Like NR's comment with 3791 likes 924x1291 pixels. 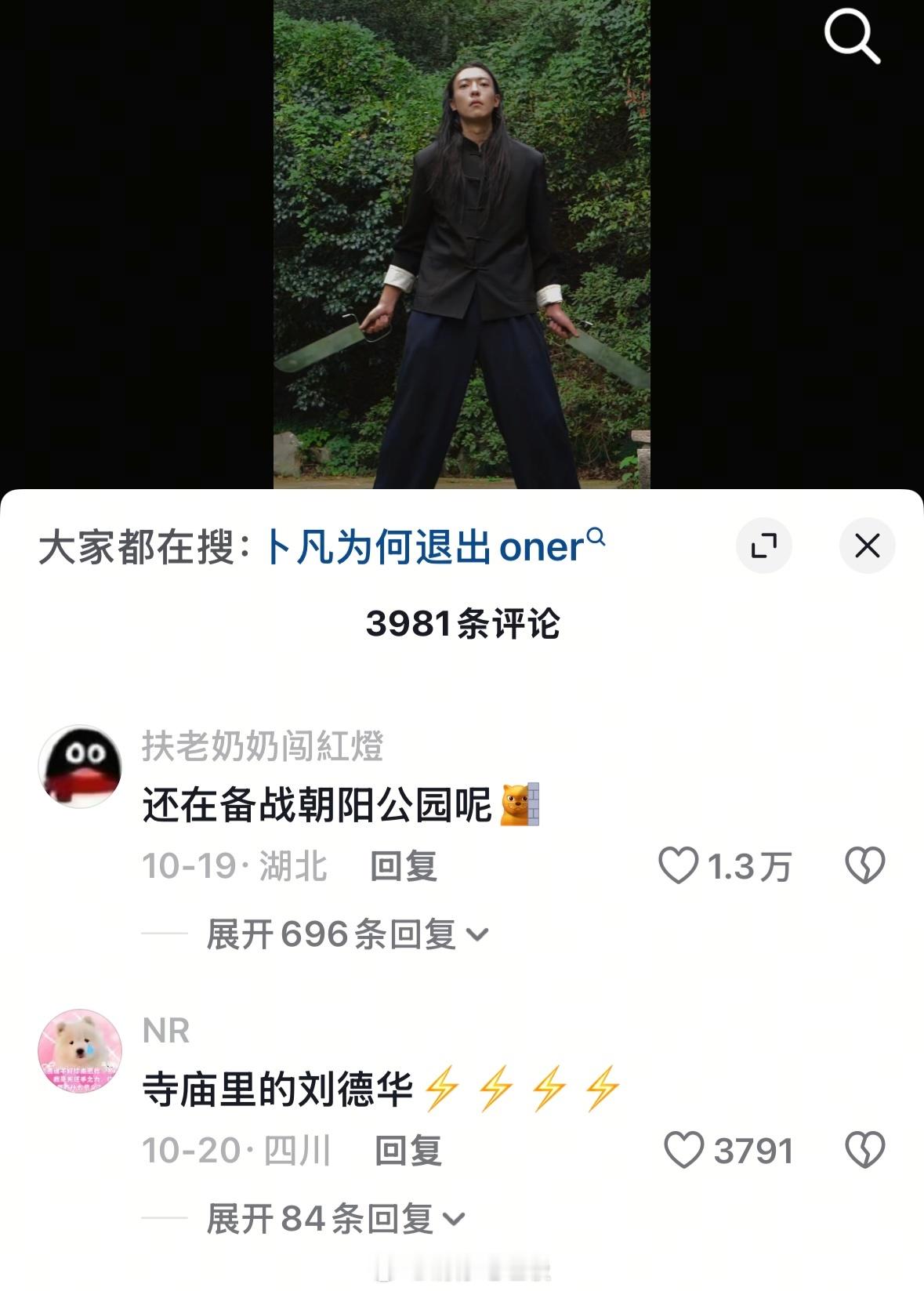(x=683, y=1150)
